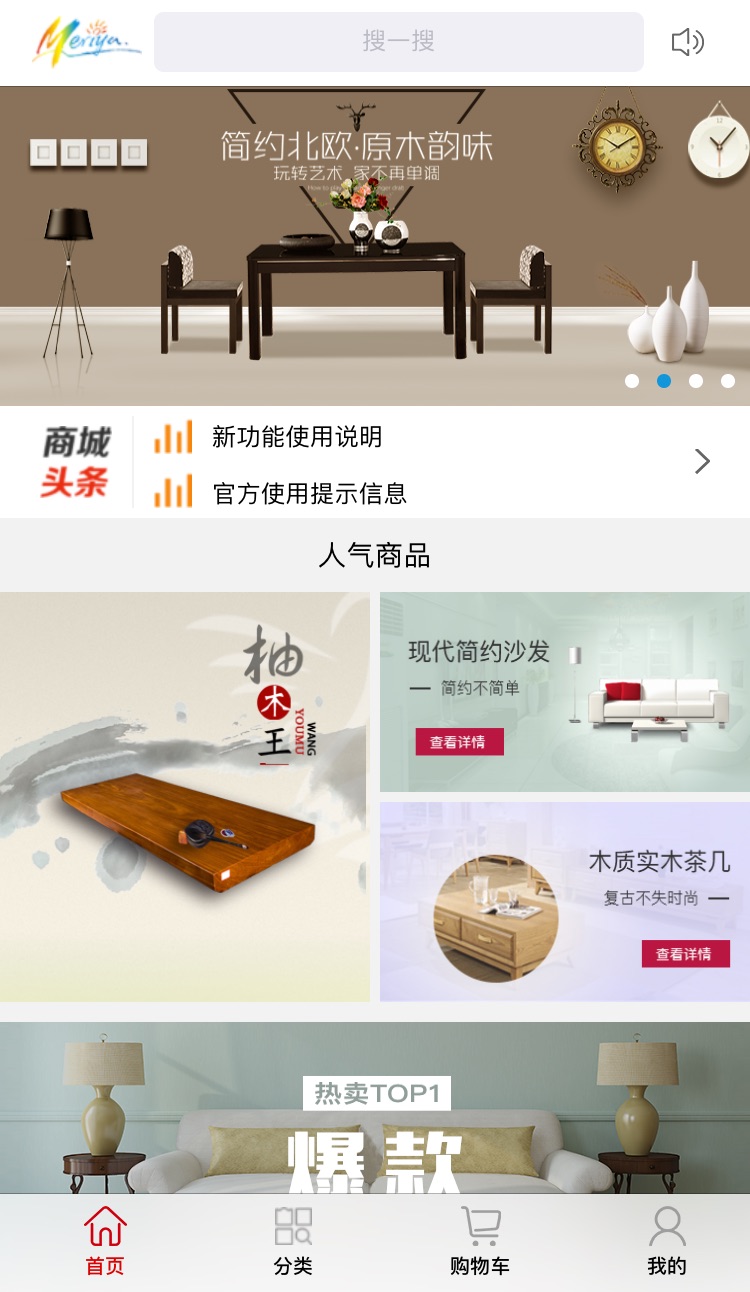
Task: Open the 柚木王 product card
Action: [185, 797]
